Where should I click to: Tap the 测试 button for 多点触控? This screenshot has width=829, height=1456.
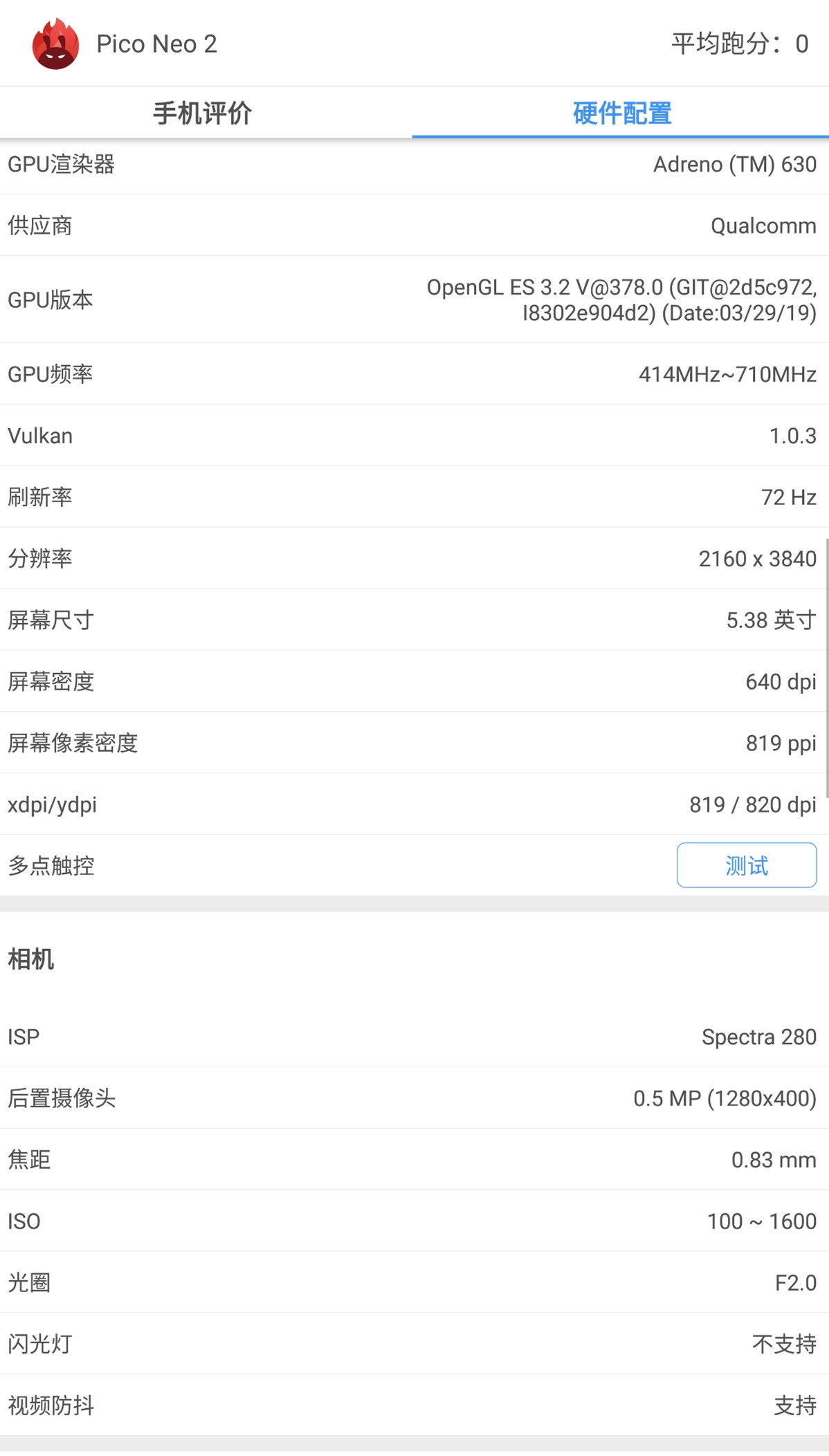746,865
